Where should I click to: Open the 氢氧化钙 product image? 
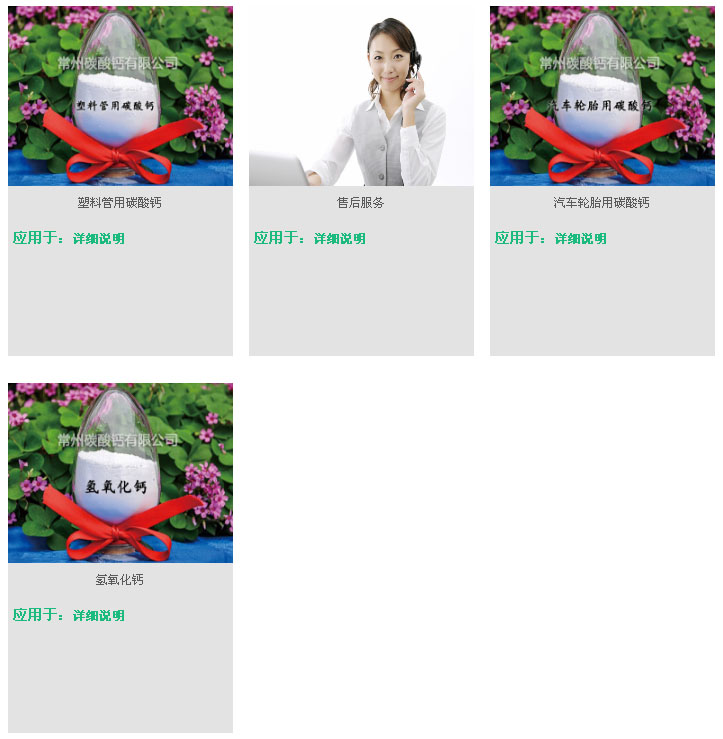[x=120, y=473]
